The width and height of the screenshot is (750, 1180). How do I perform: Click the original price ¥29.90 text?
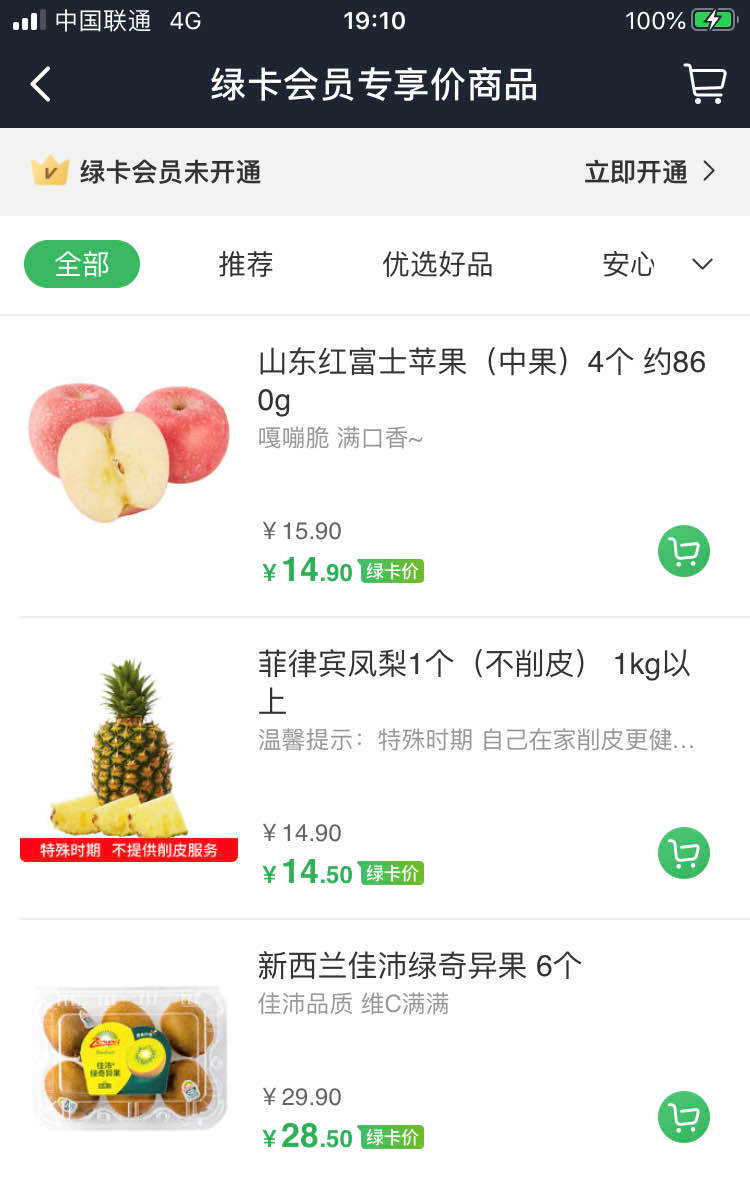pos(301,1098)
